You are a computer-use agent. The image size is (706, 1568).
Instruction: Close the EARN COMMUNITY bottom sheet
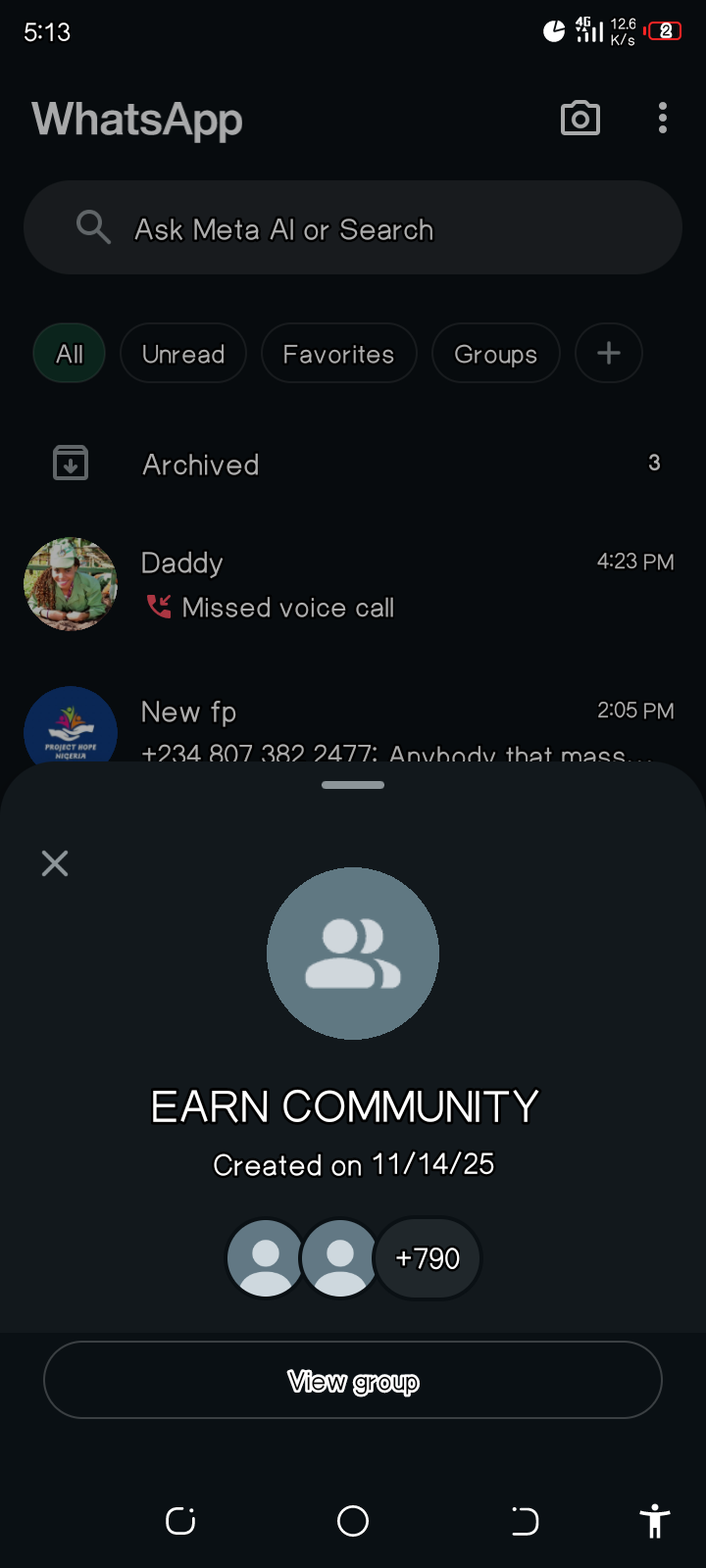pos(55,863)
